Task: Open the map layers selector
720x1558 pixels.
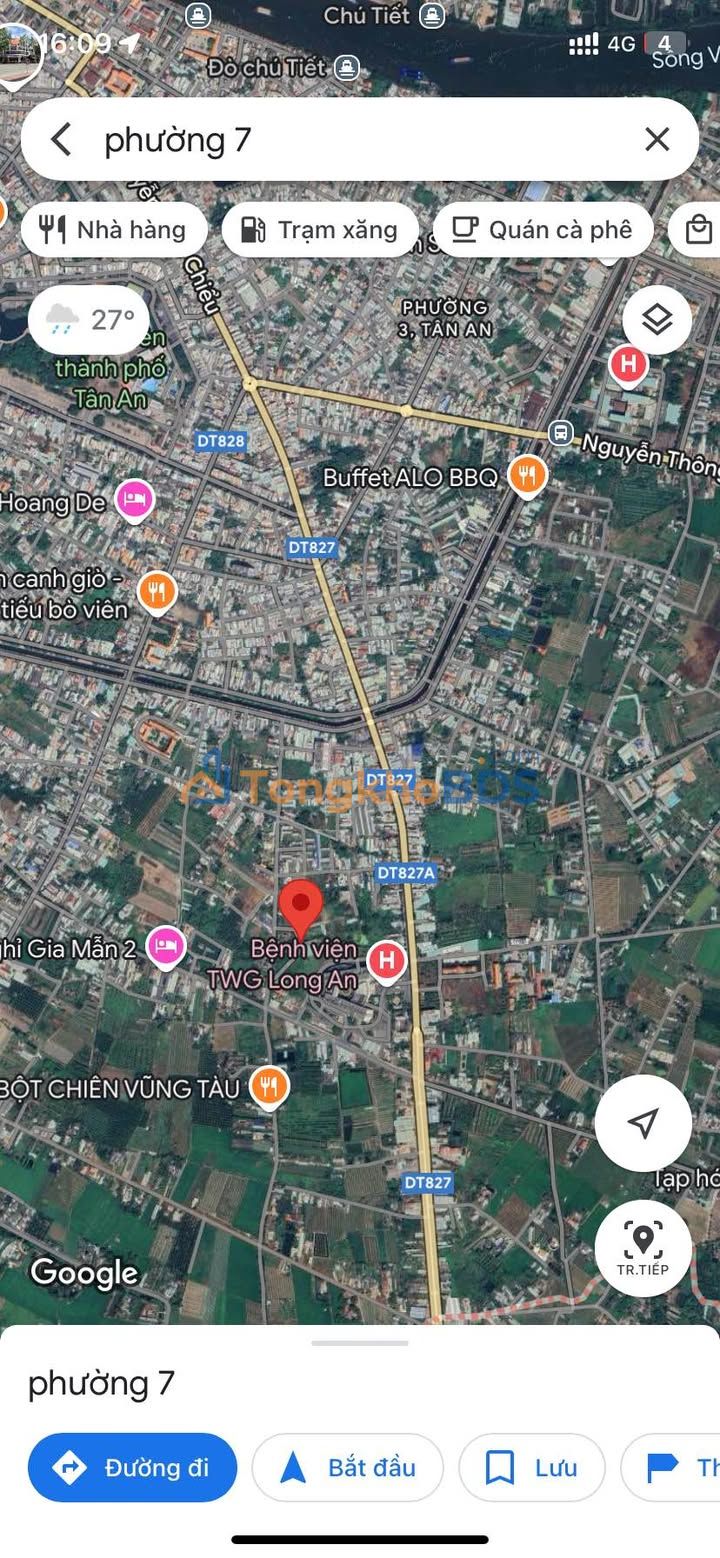Action: (657, 320)
